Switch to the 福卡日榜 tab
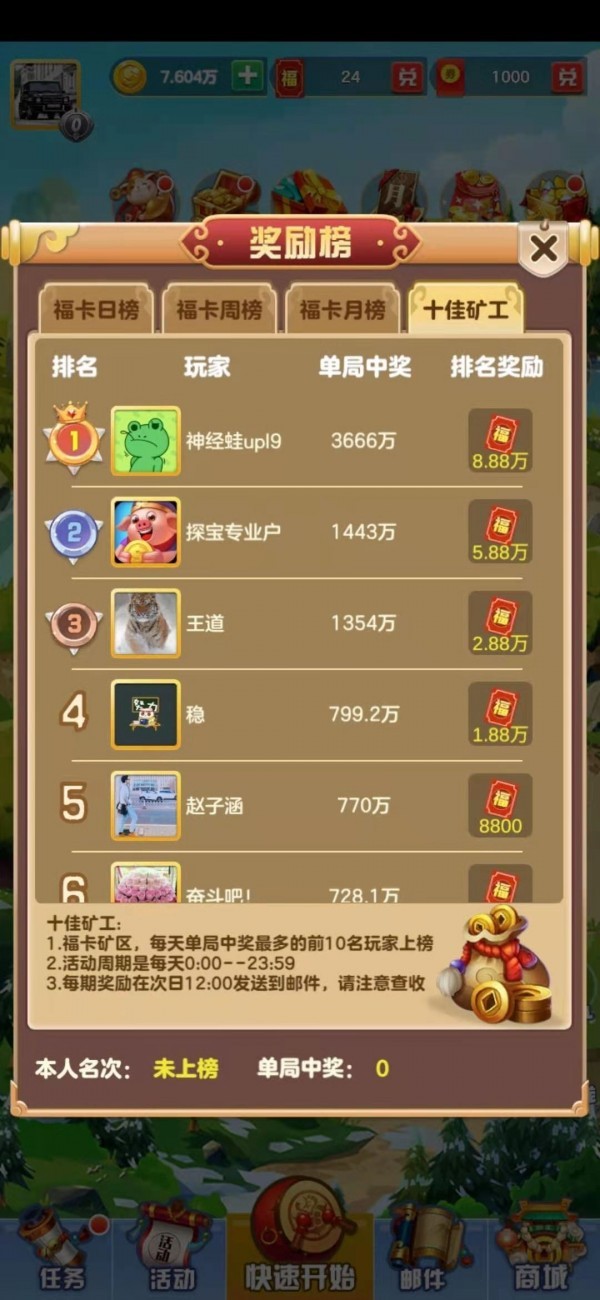Image resolution: width=600 pixels, height=1300 pixels. 96,310
